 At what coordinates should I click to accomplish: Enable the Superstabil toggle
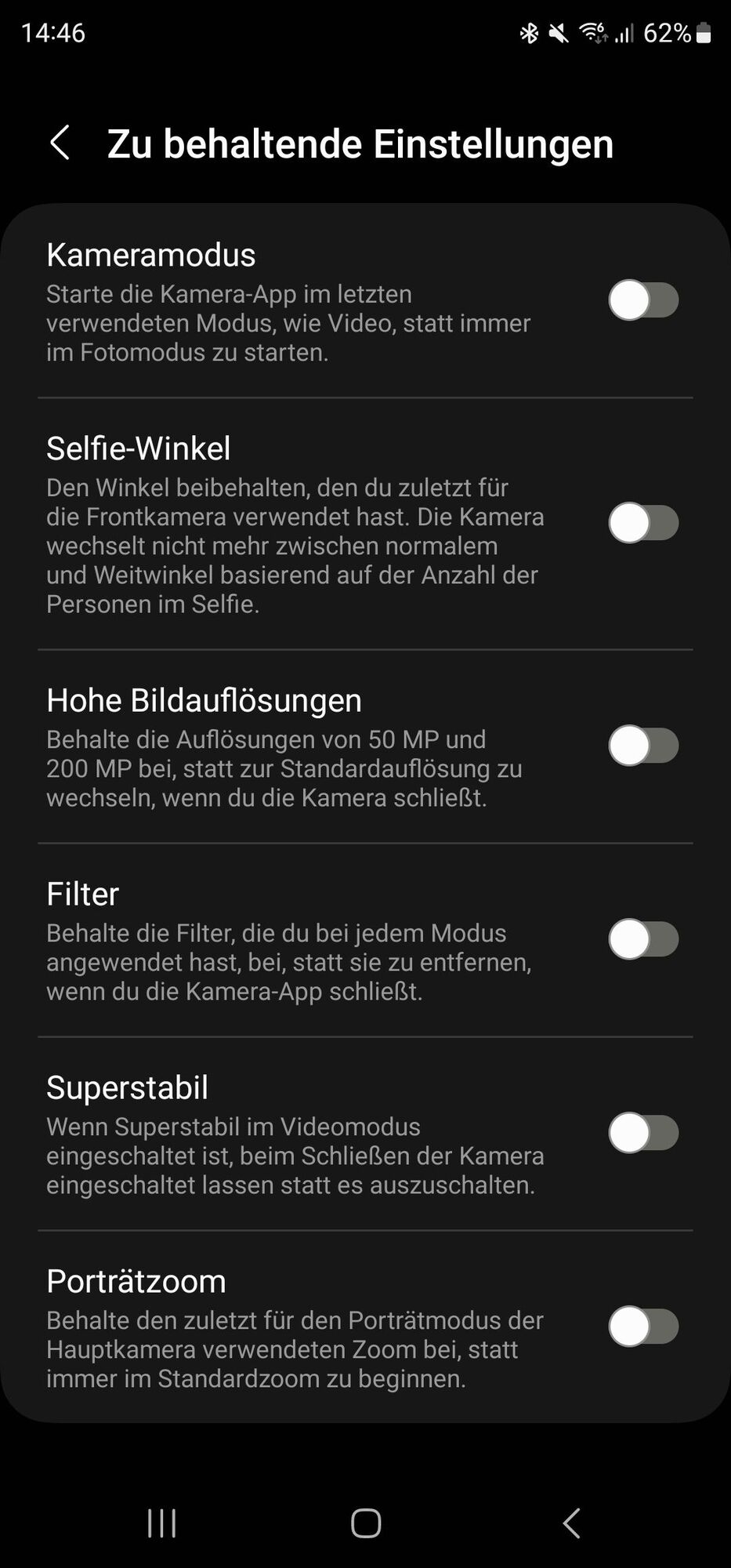click(643, 1133)
